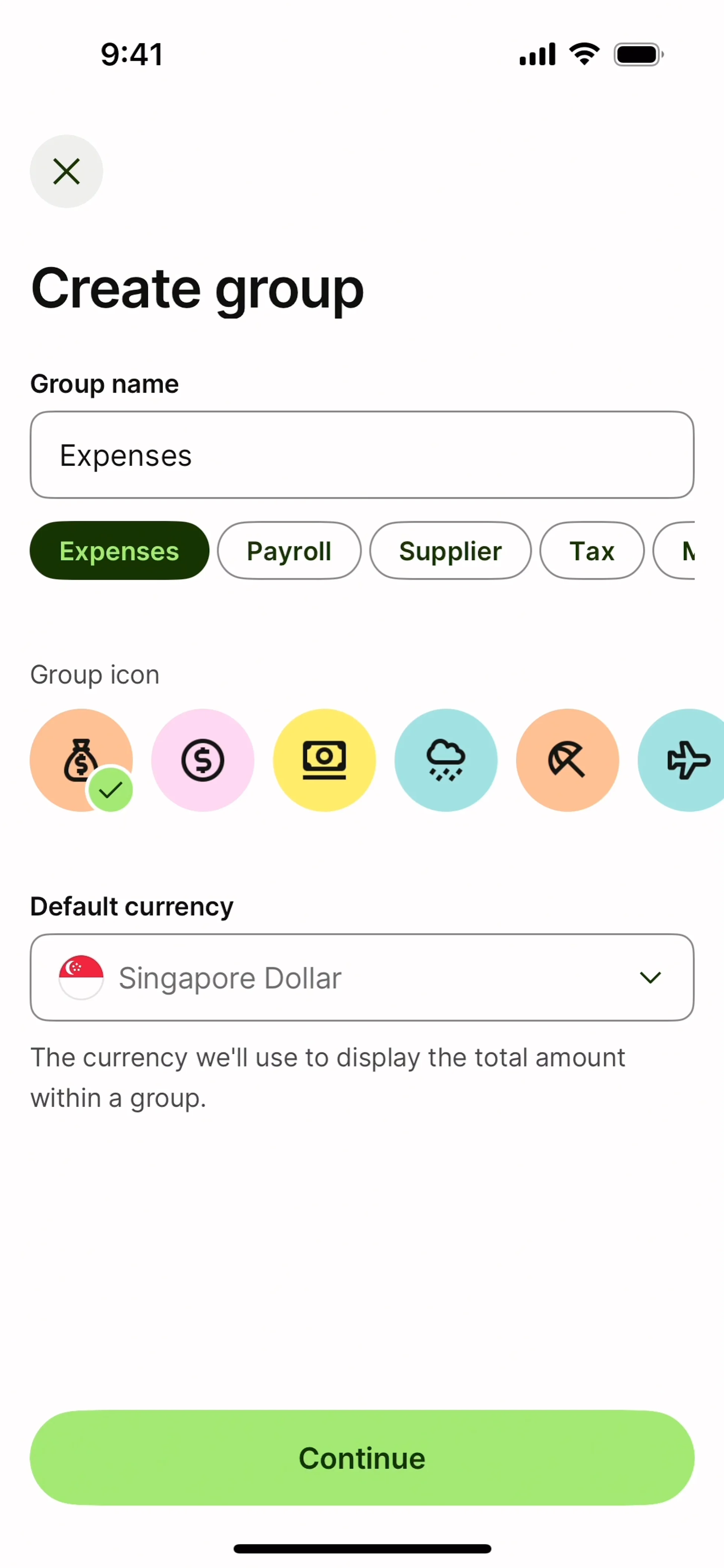Open the Default currency dropdown
This screenshot has width=724, height=1568.
362,978
